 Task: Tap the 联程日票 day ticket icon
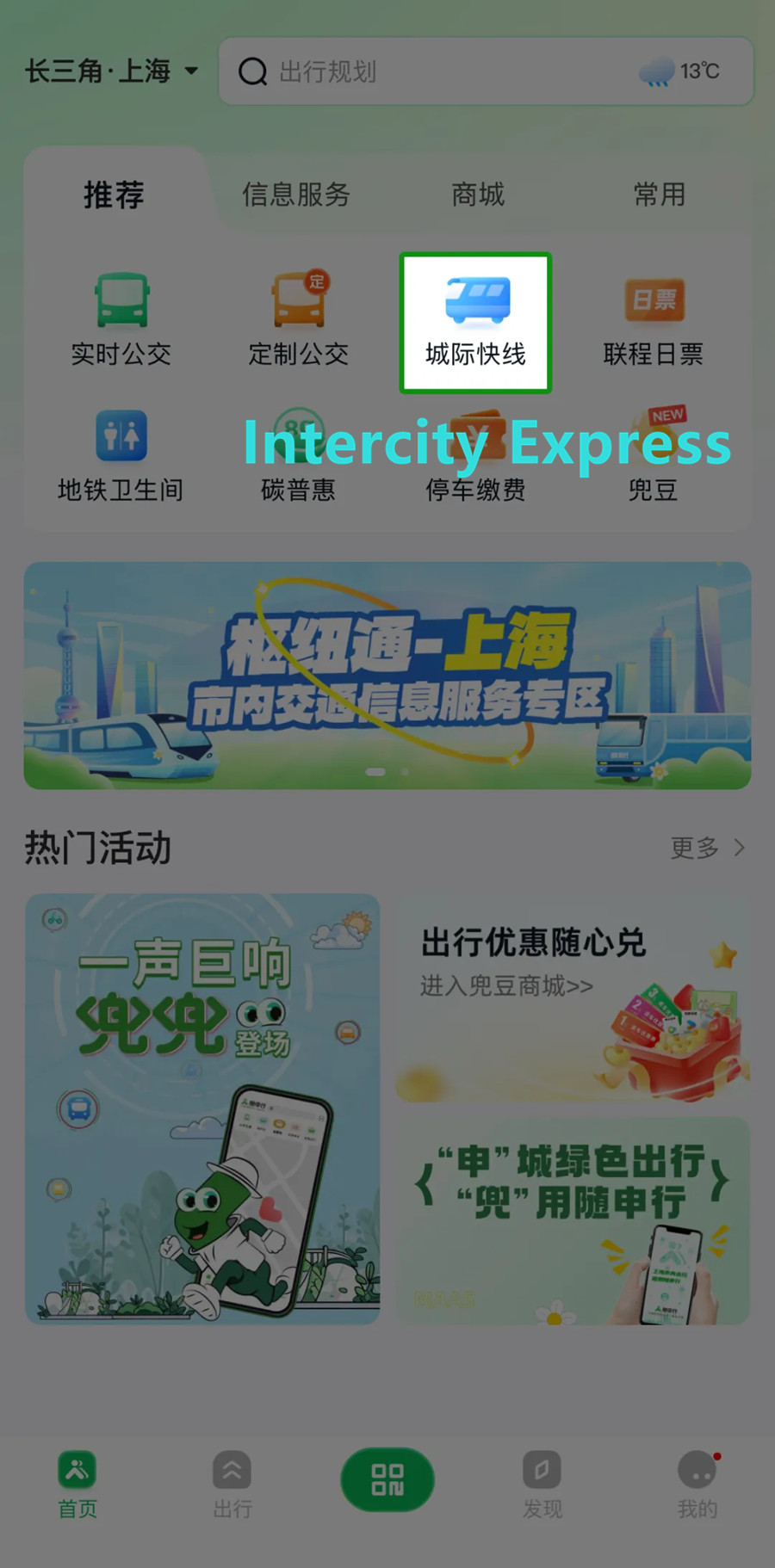(653, 318)
